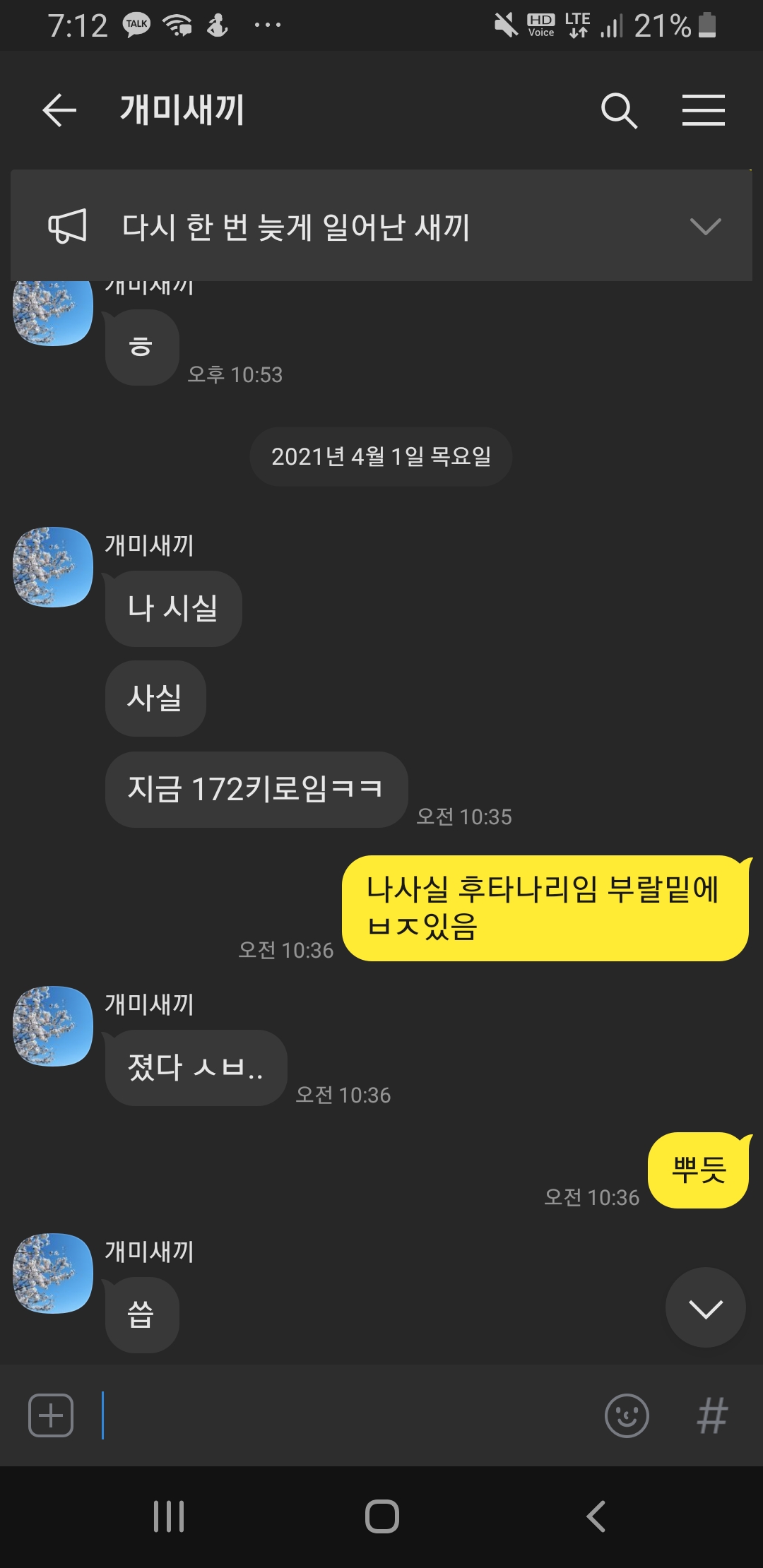
Task: Tap the hashtag search icon
Action: coord(711,1415)
